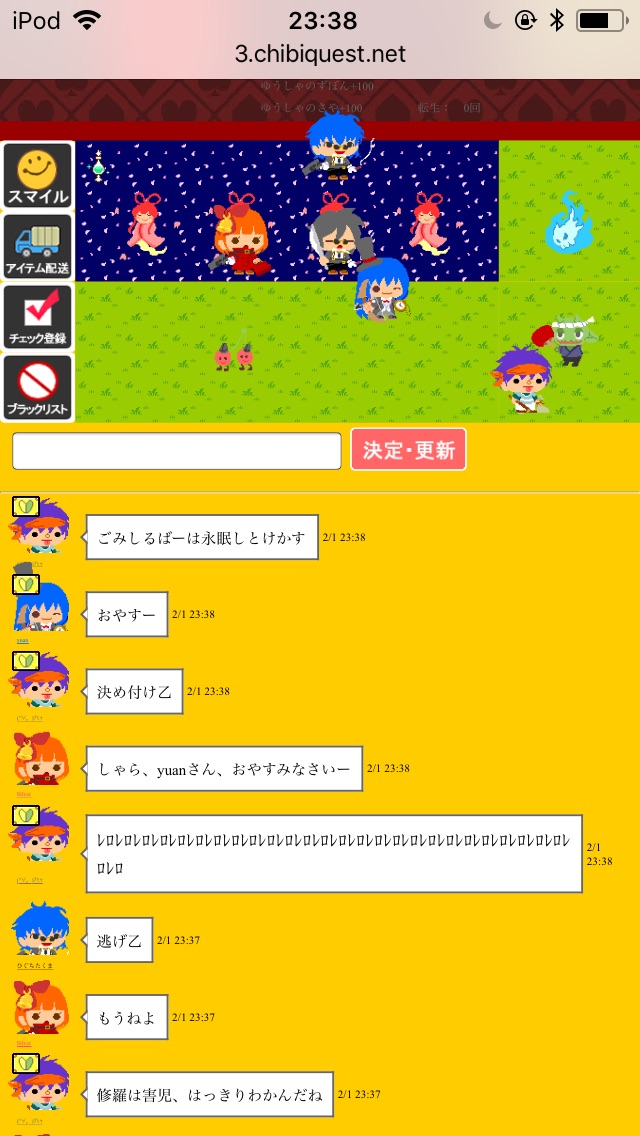Open the ブラックリスト blacklist button

coord(38,387)
